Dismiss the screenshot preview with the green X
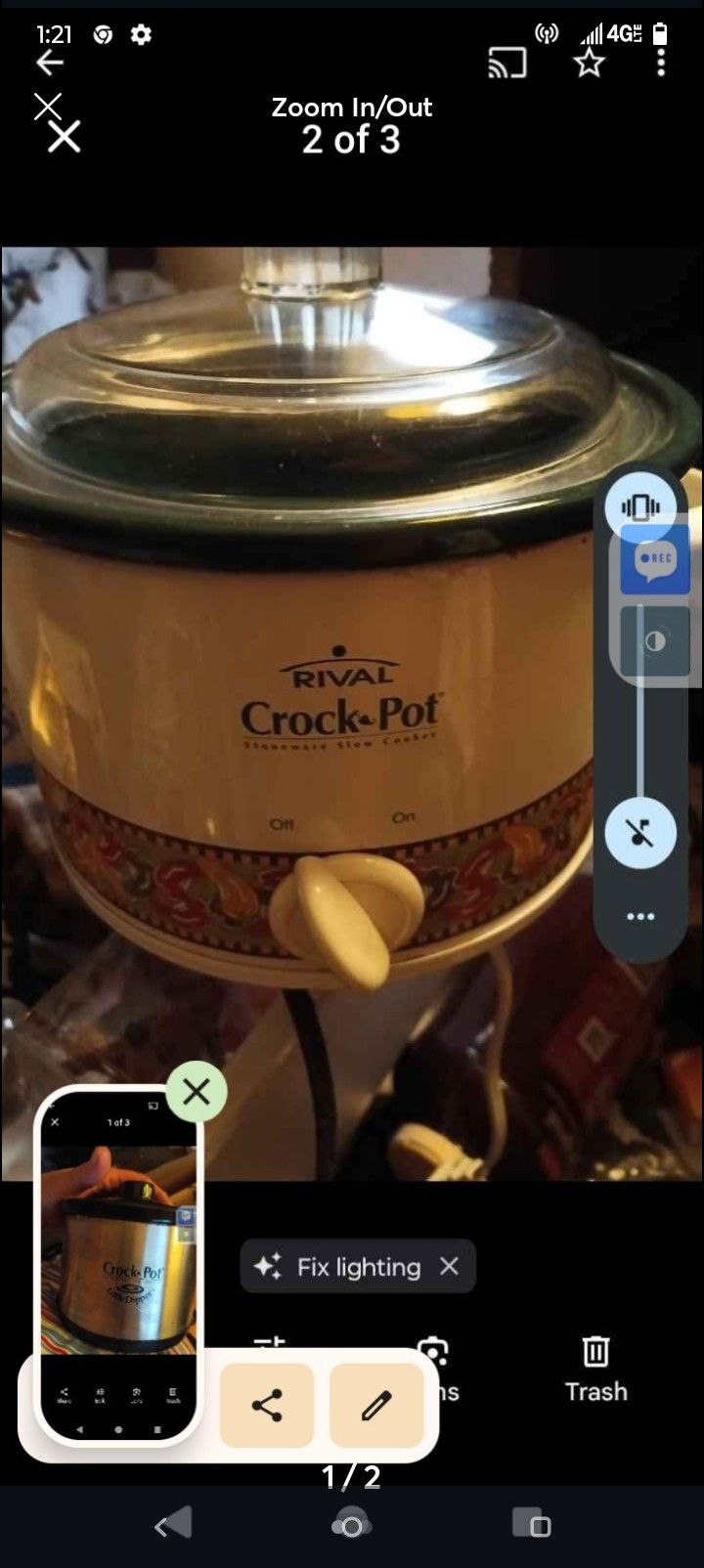 point(197,1091)
